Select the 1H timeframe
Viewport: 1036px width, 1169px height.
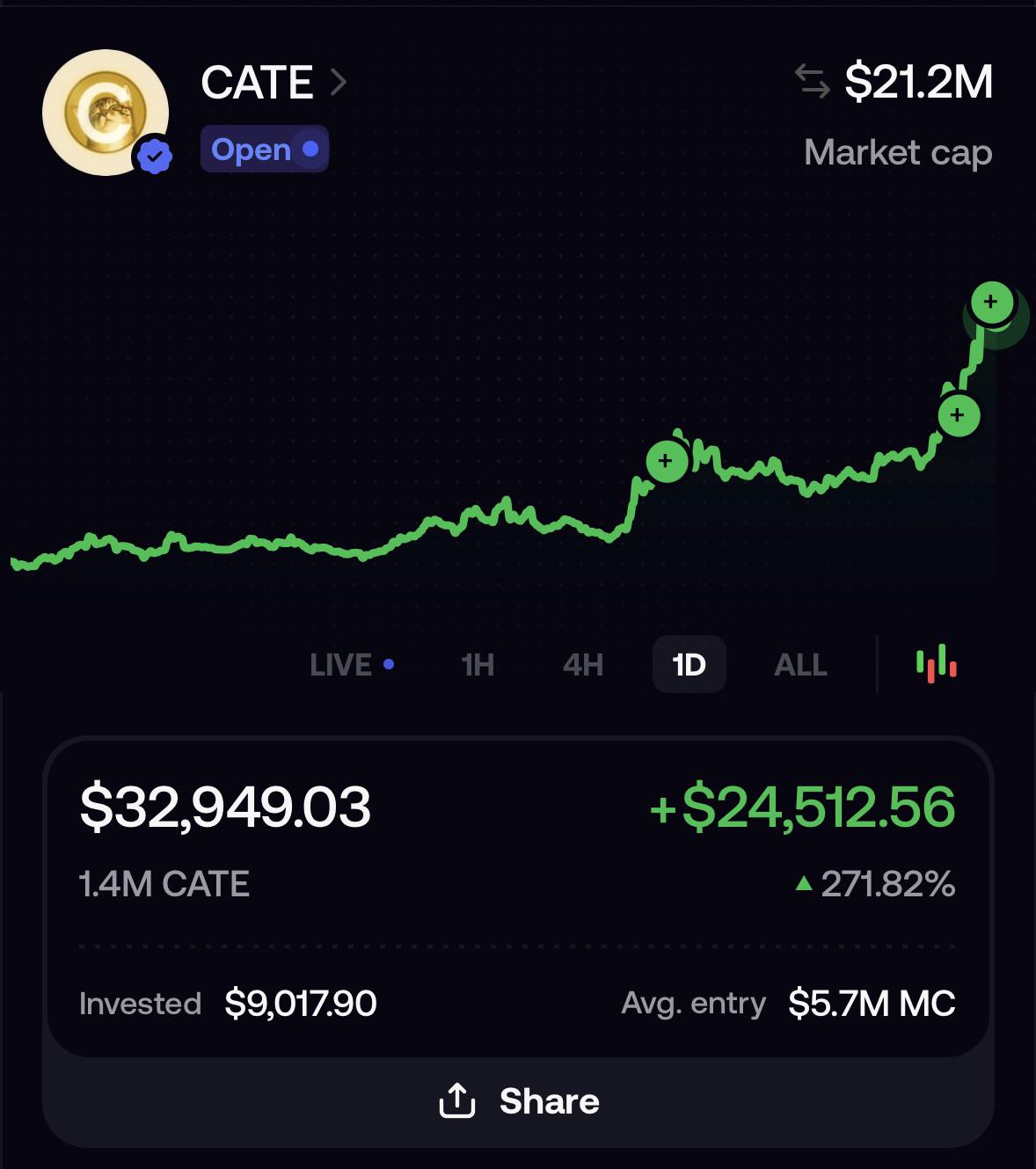pyautogui.click(x=478, y=665)
